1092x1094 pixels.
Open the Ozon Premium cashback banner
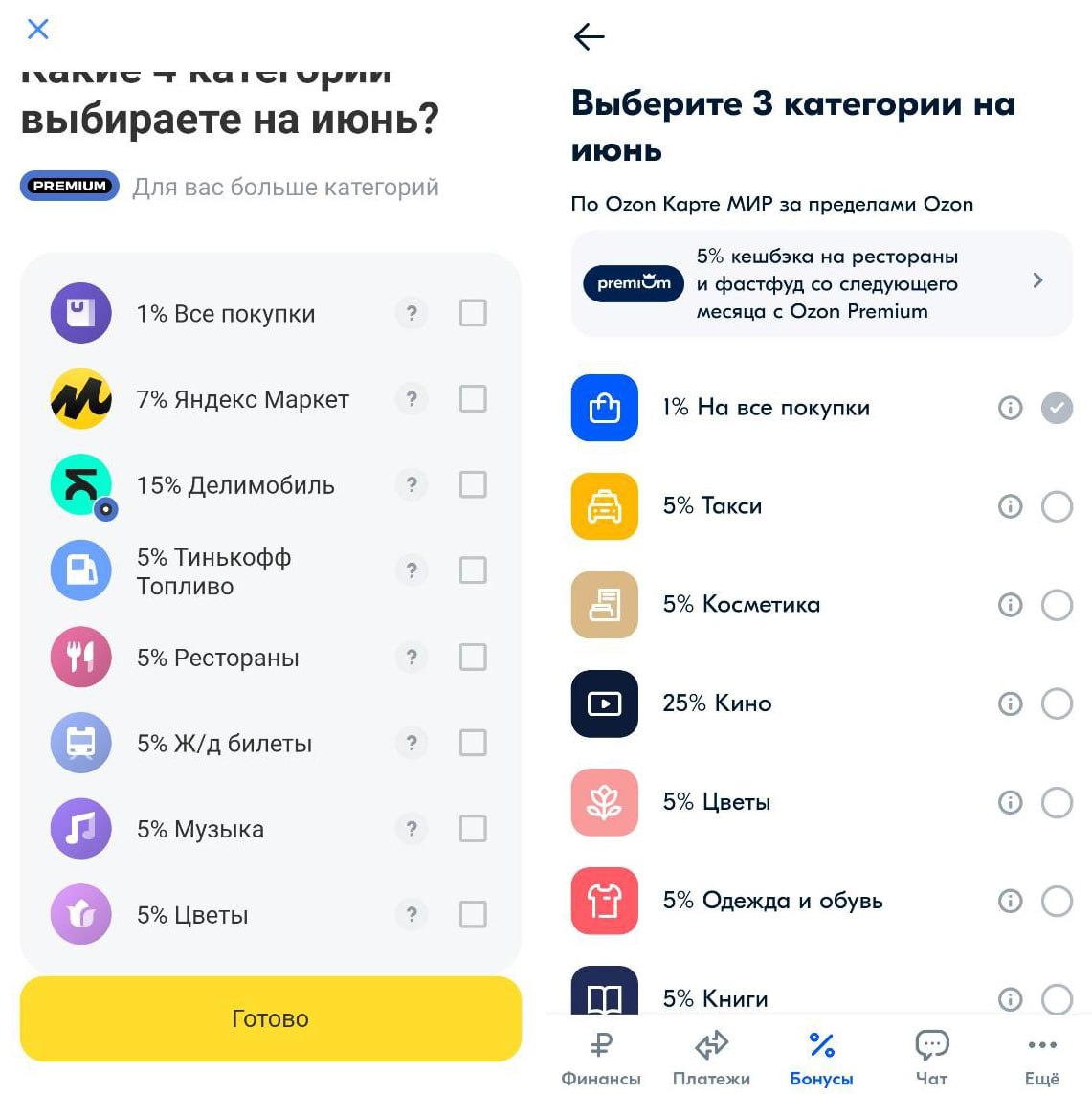821,283
